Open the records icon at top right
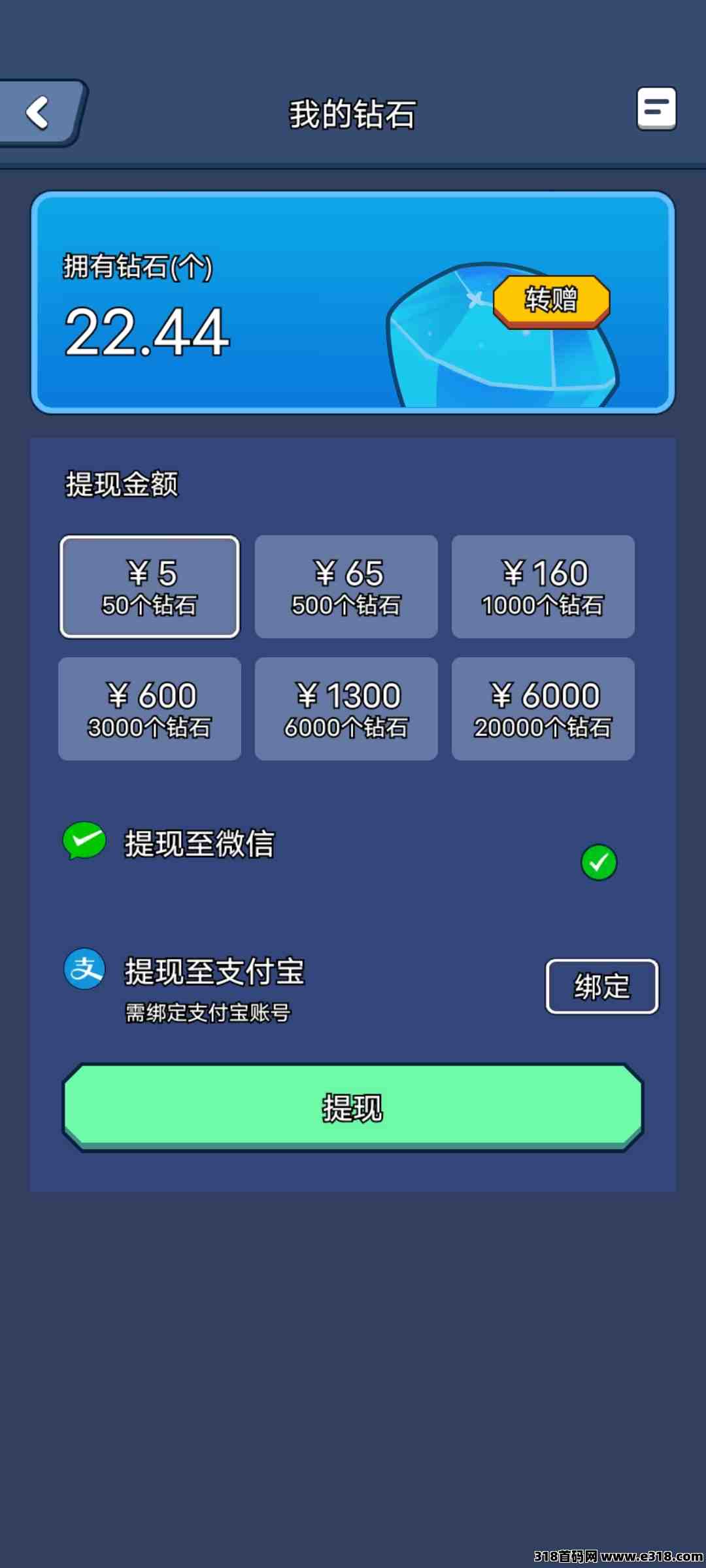This screenshot has width=706, height=1568. [x=656, y=108]
